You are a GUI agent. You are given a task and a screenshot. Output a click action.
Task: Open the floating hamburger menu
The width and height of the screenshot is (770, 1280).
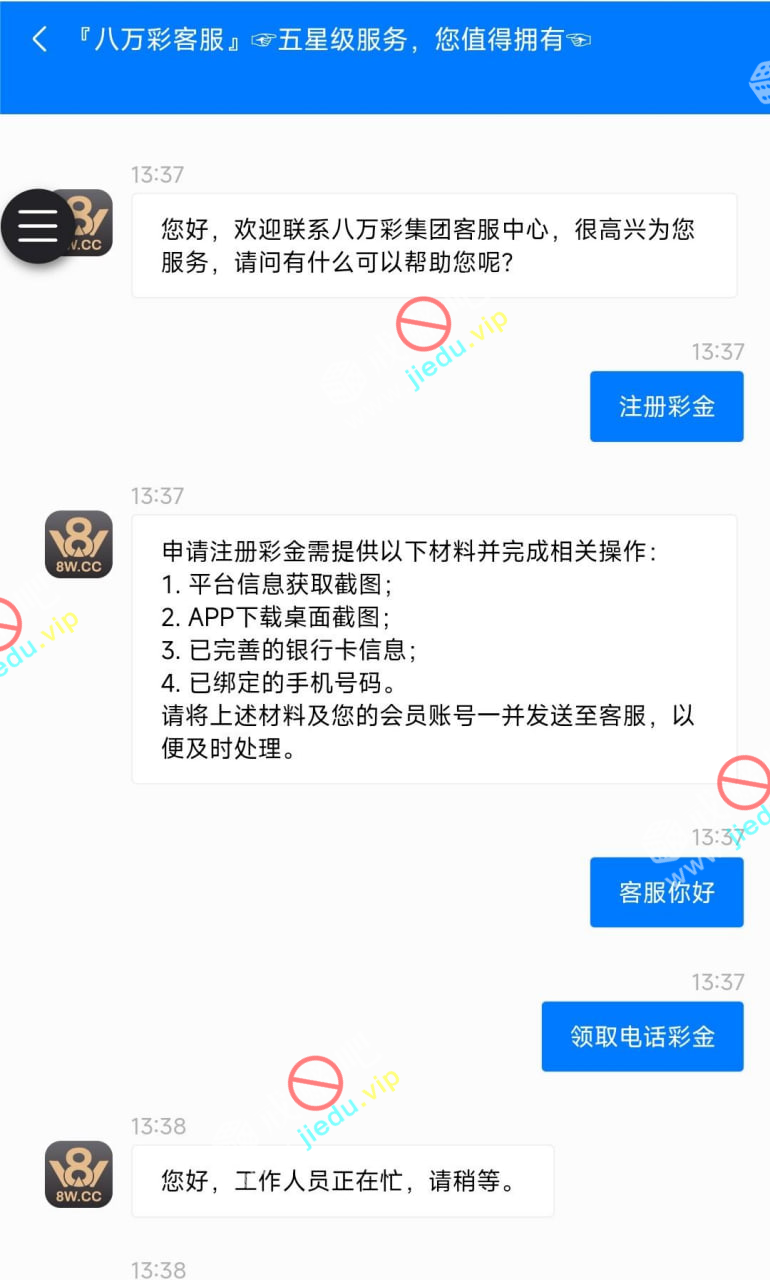point(38,226)
